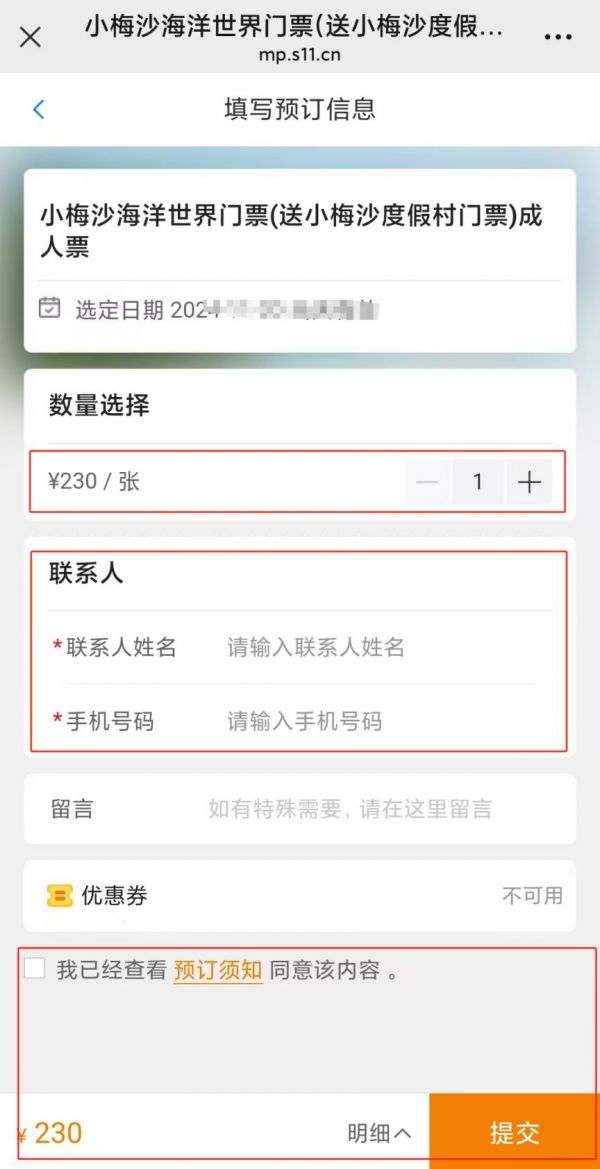Image resolution: width=600 pixels, height=1169 pixels.
Task: Open the three-dot overflow menu
Action: tap(558, 37)
